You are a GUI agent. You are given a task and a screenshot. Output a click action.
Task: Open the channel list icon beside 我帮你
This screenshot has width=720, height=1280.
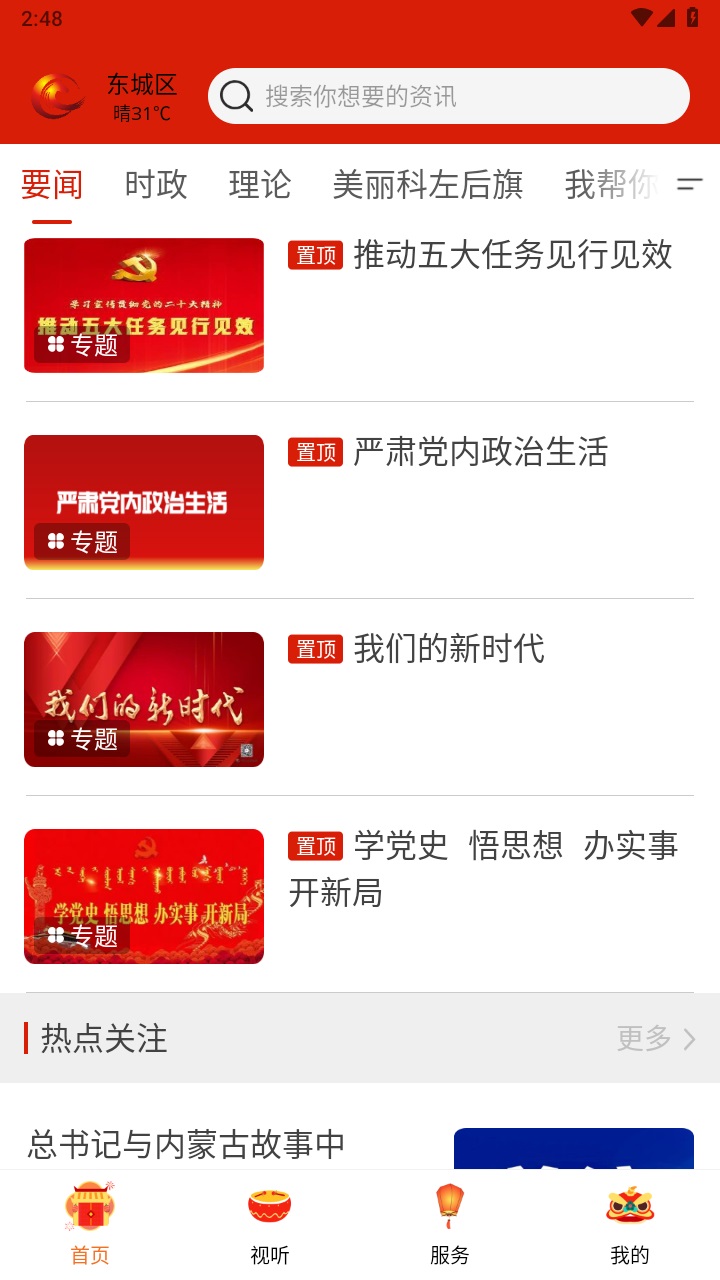[689, 185]
